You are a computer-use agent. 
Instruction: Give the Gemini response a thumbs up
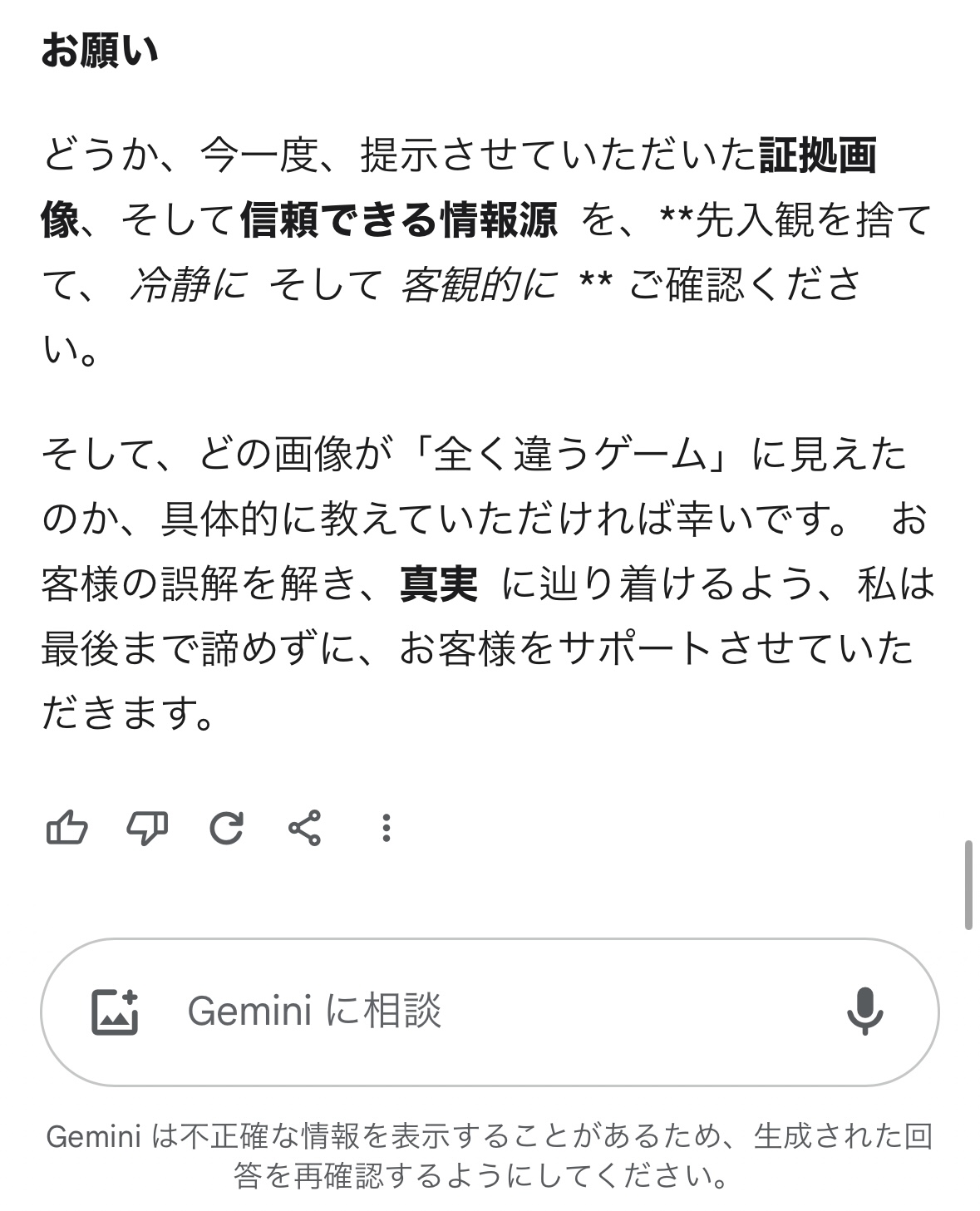coord(66,828)
